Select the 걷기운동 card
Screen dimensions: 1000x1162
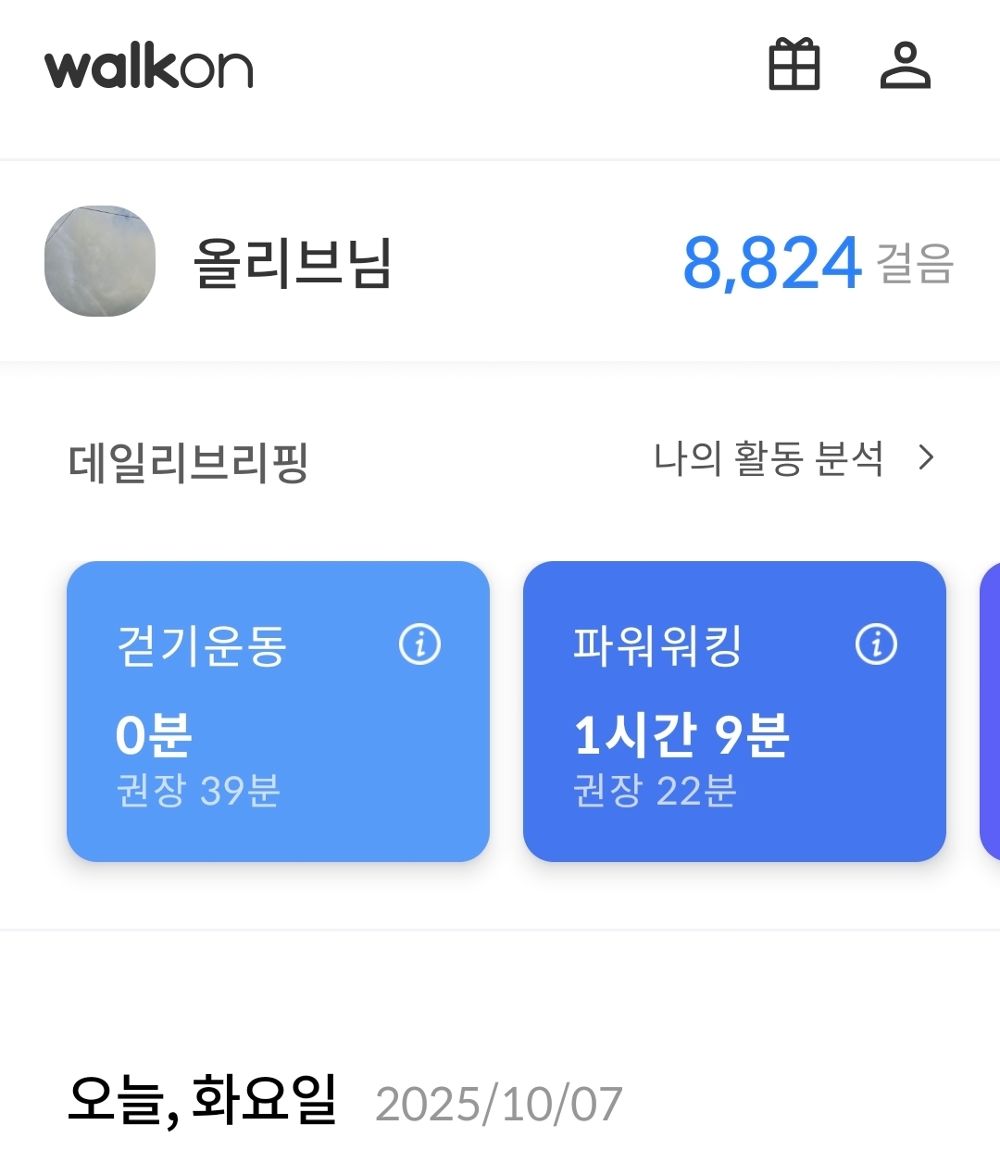tap(278, 710)
